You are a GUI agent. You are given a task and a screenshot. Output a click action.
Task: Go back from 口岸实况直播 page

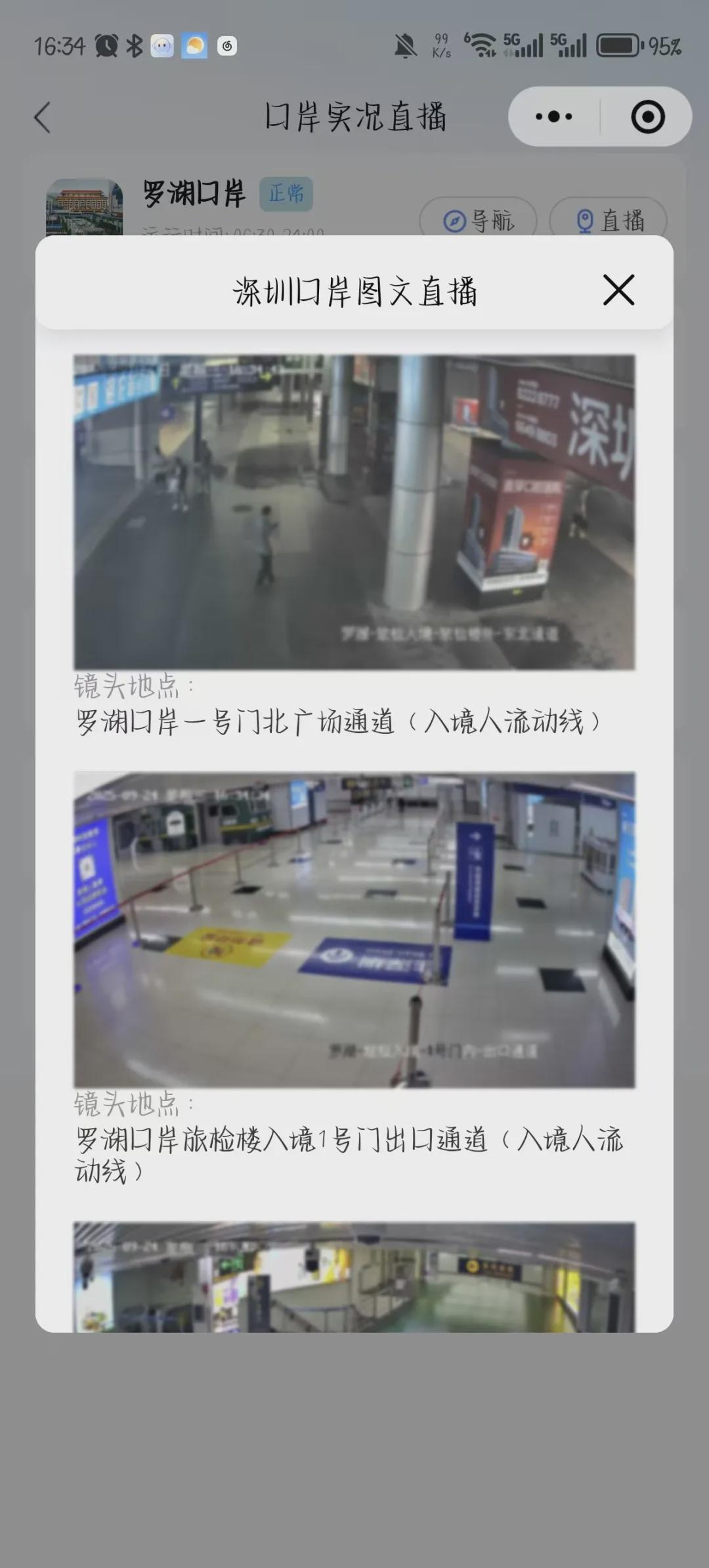[x=43, y=118]
